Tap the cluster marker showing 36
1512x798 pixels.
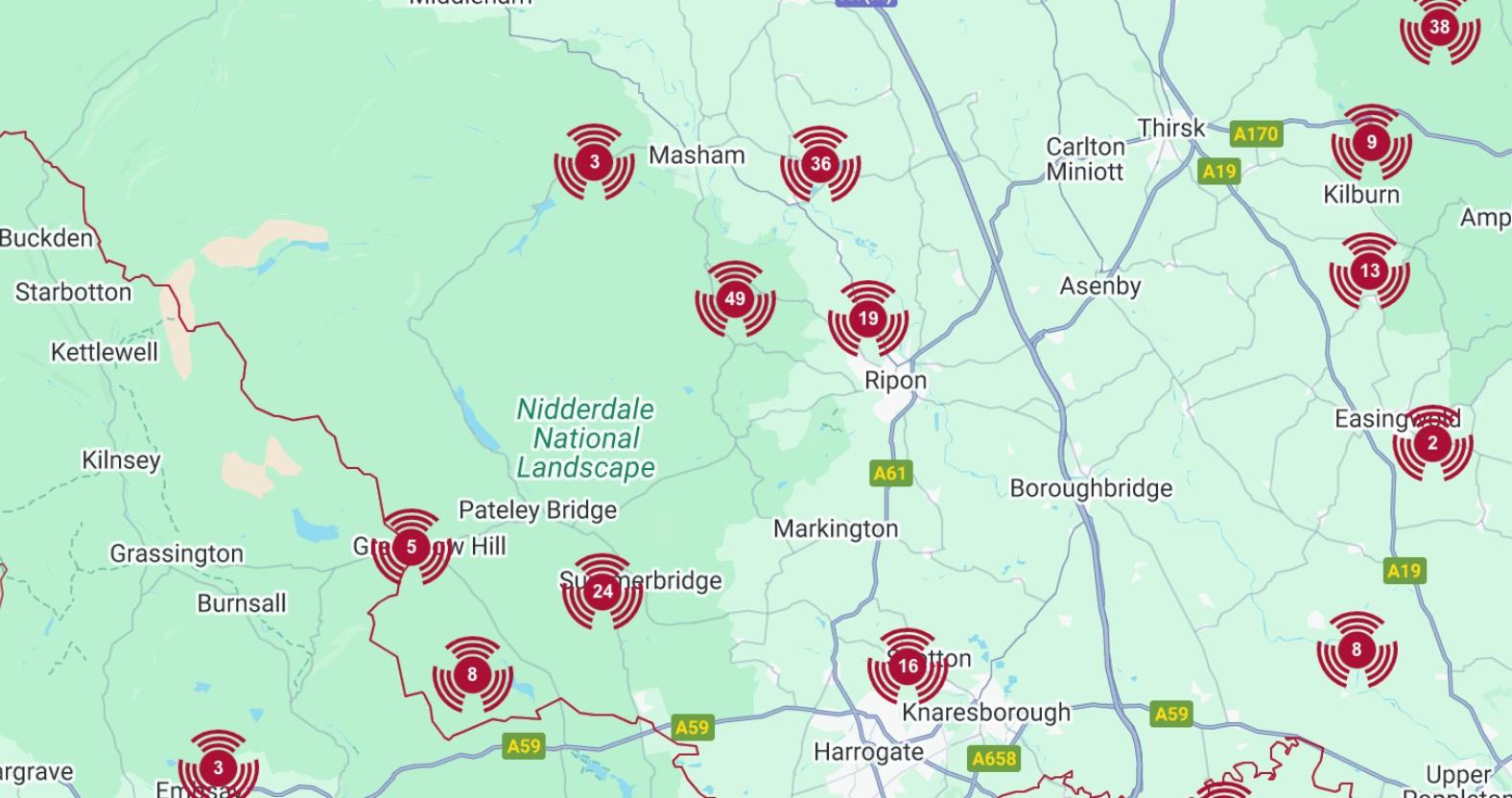(x=820, y=164)
